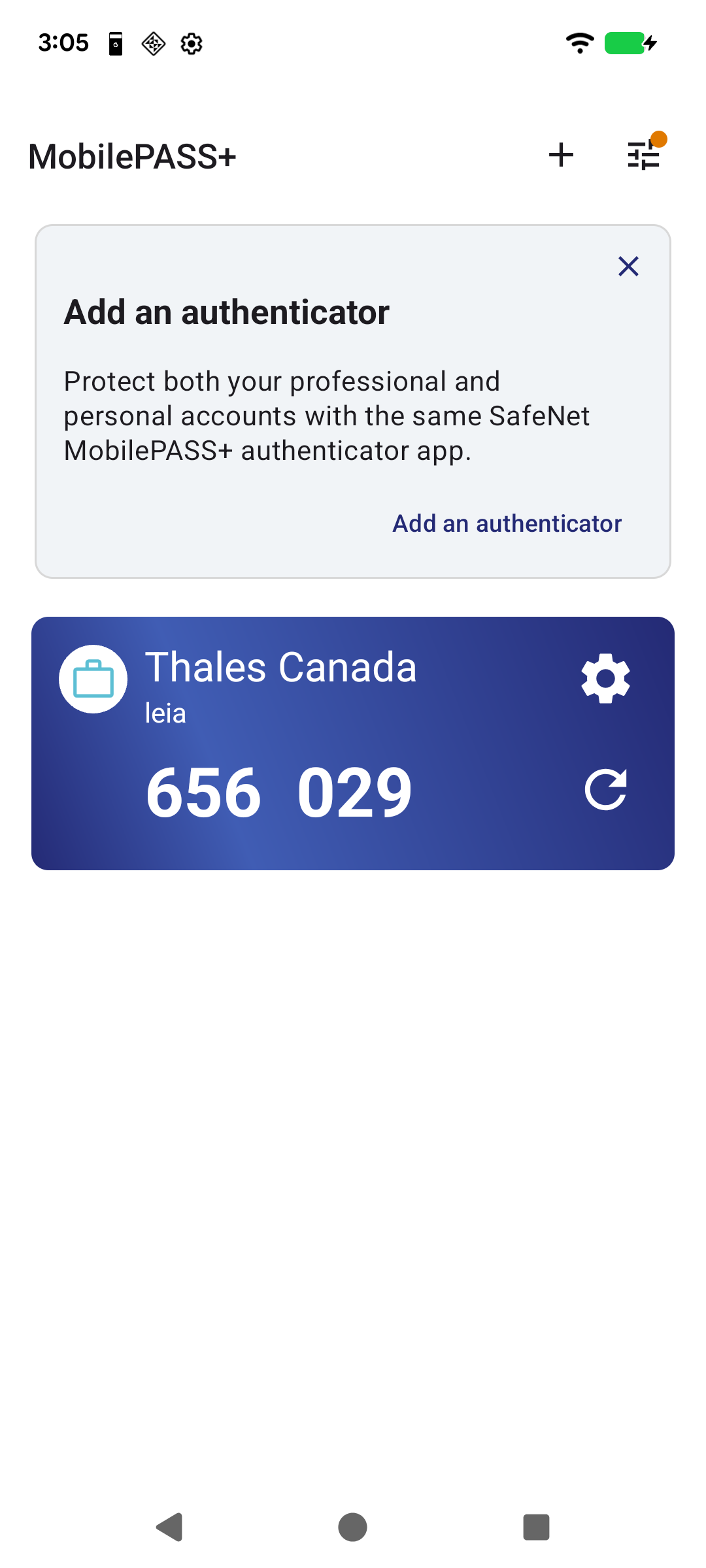
Task: Tap the gear notification icon in status bar
Action: (192, 42)
